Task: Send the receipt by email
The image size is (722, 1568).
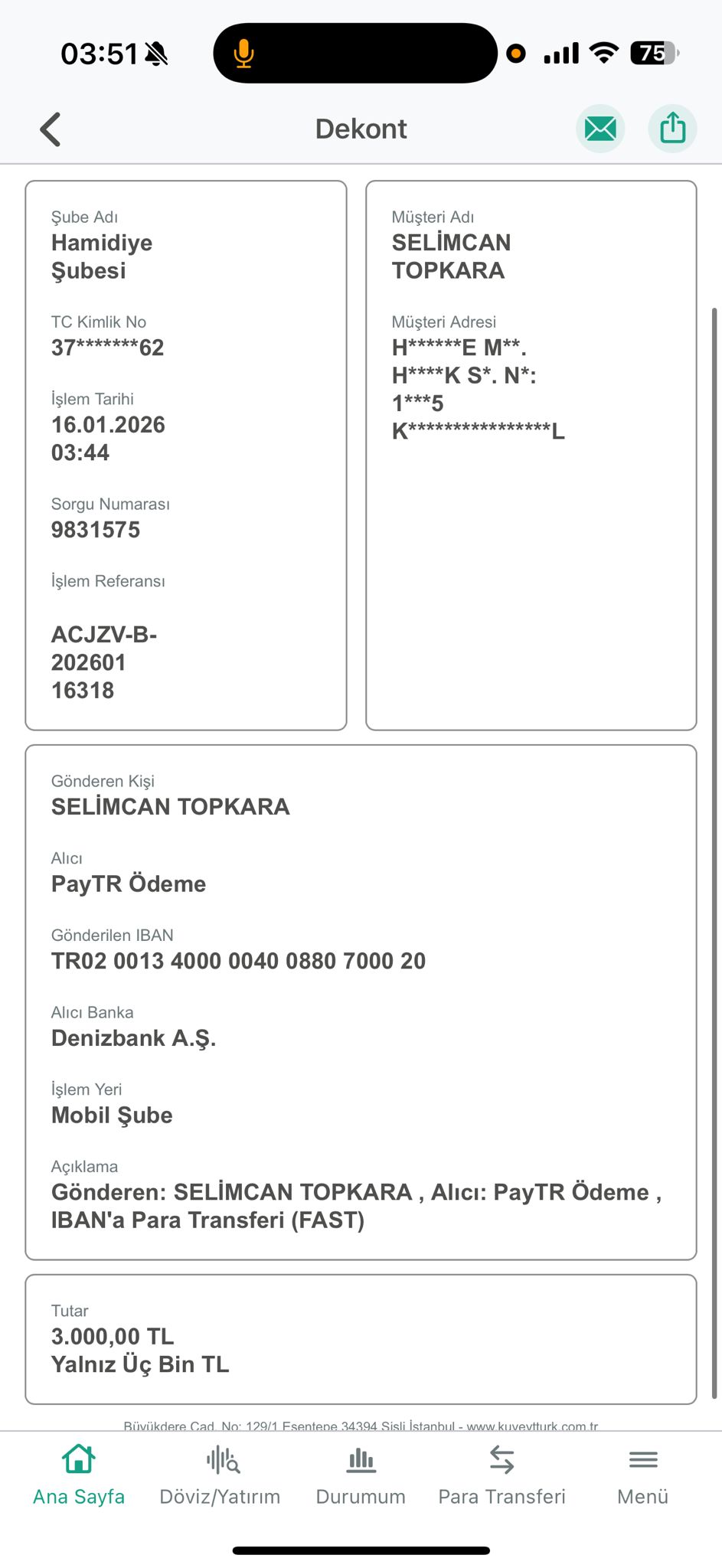Action: point(600,129)
